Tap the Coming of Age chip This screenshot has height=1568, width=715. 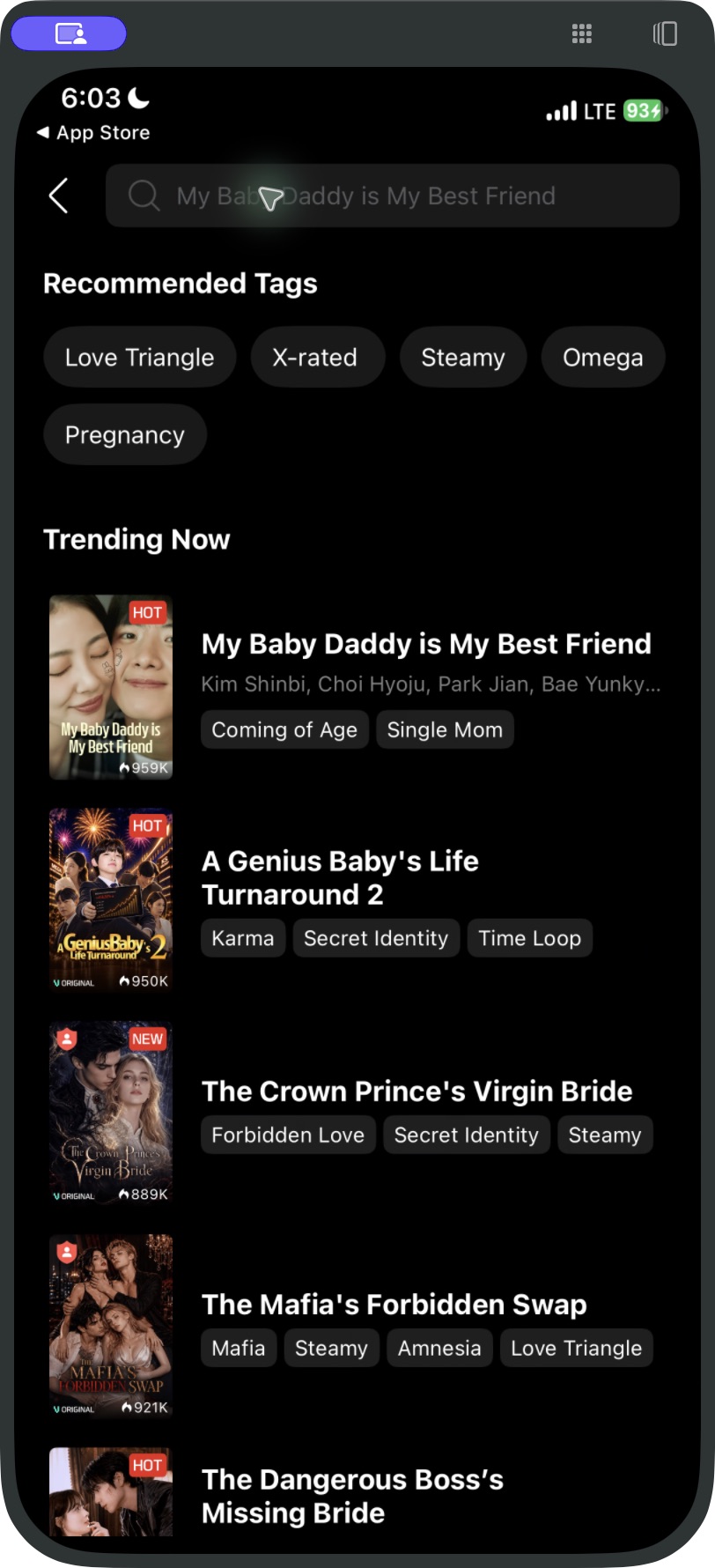[284, 730]
